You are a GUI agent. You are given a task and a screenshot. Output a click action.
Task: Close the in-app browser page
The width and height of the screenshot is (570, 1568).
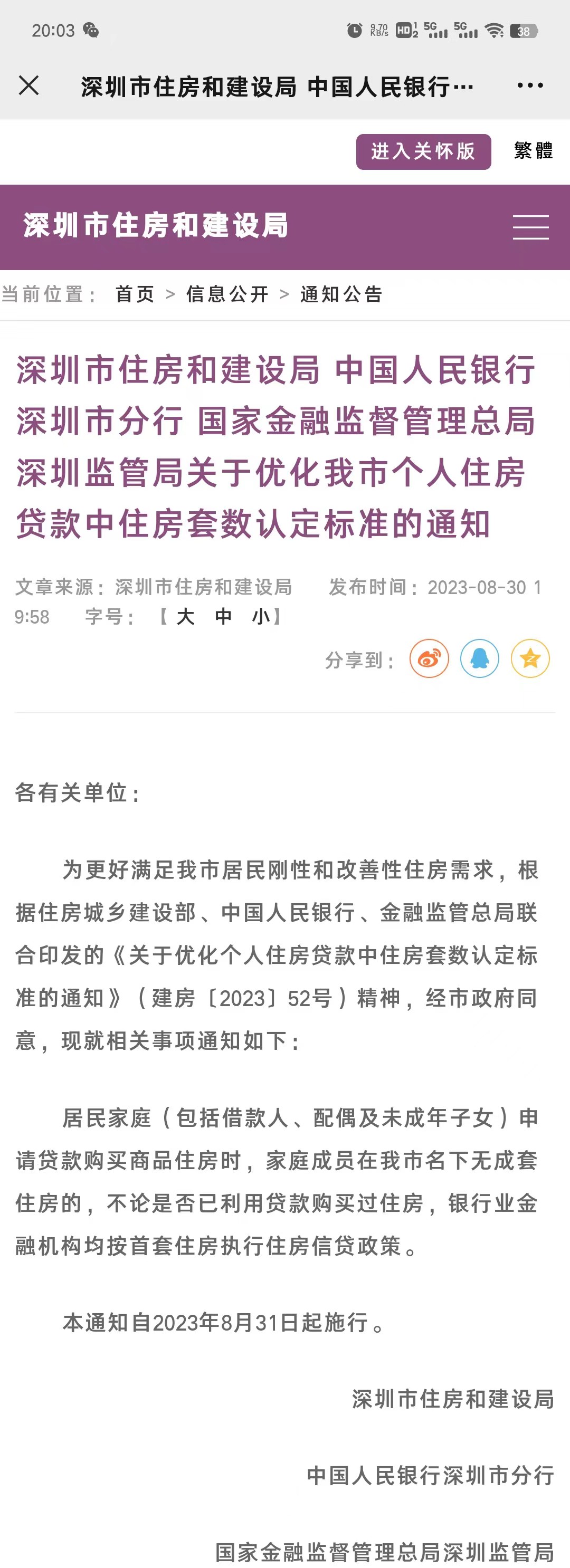tap(28, 86)
